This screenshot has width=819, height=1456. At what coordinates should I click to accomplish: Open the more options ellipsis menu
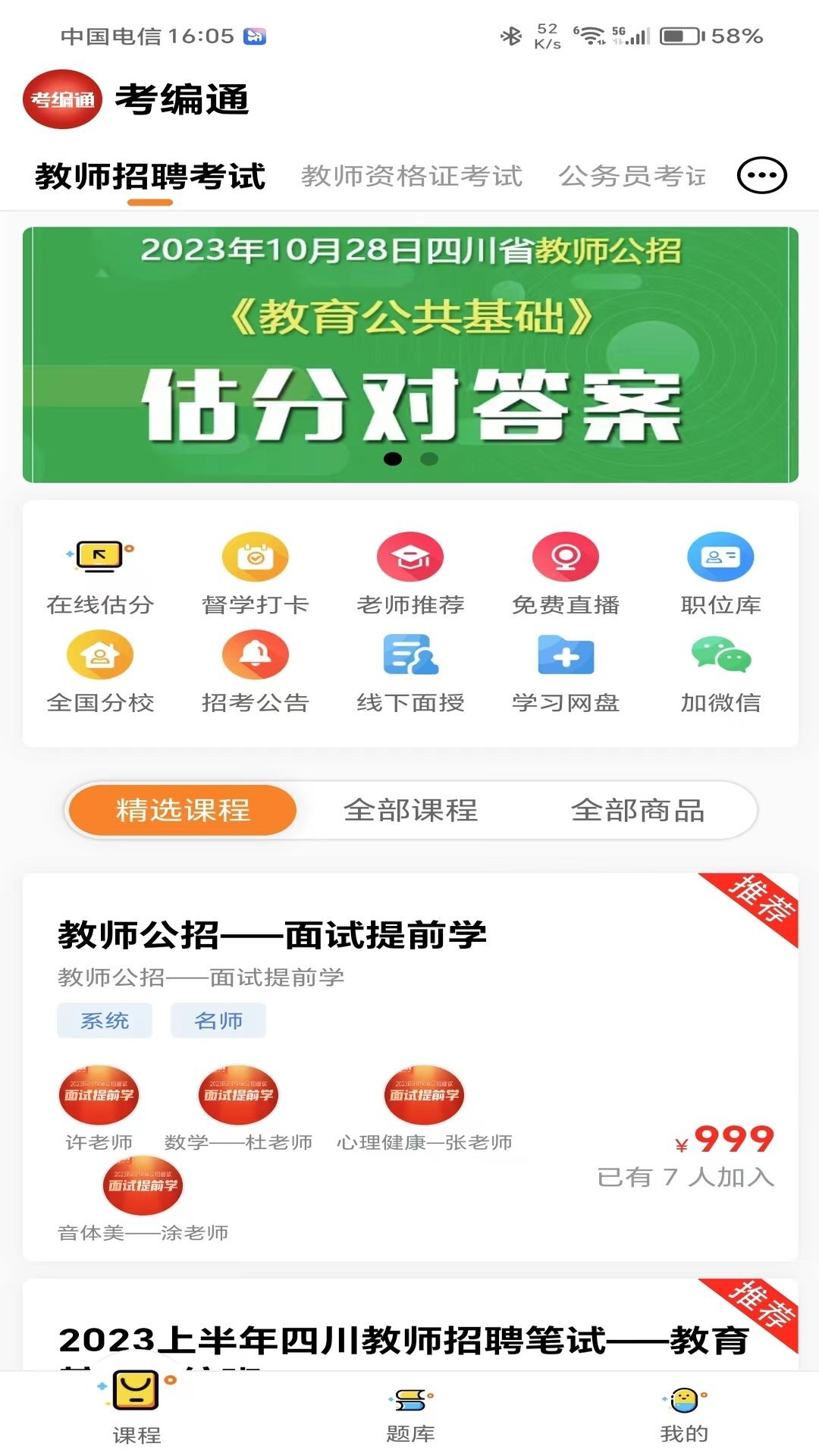coord(761,175)
